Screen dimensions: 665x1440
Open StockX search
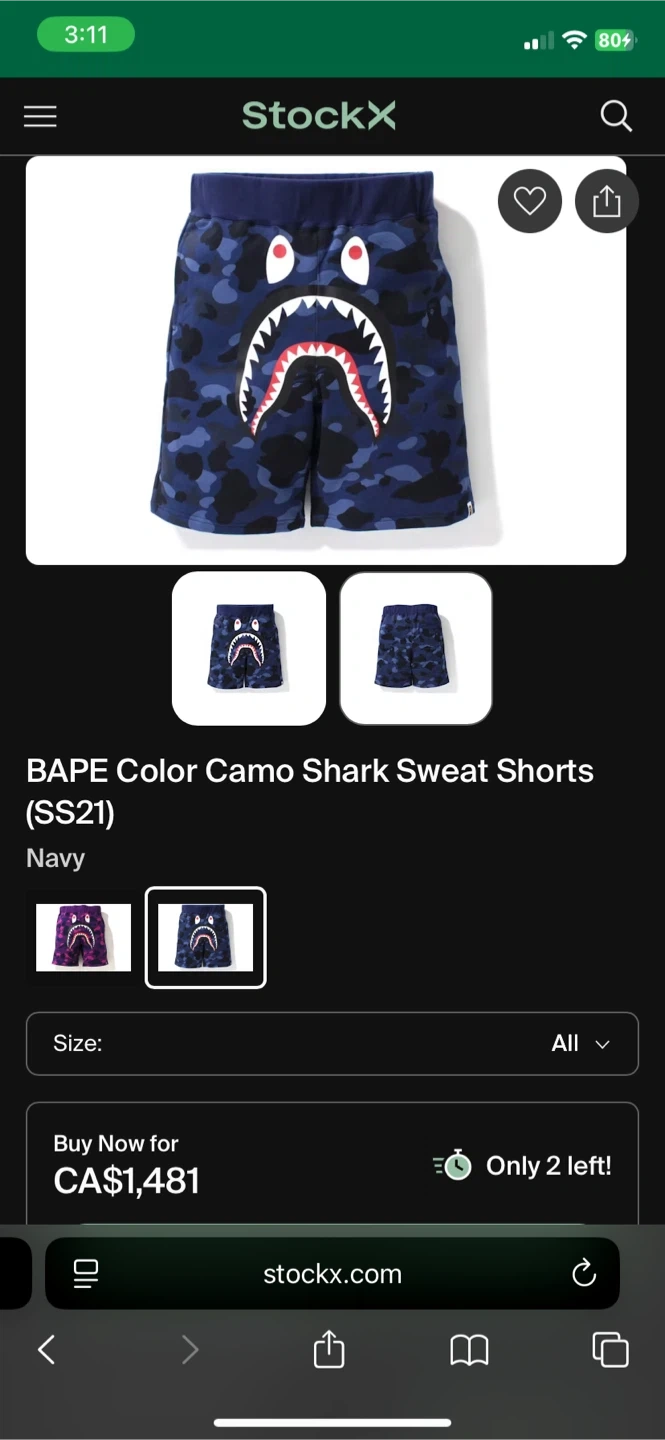click(616, 116)
